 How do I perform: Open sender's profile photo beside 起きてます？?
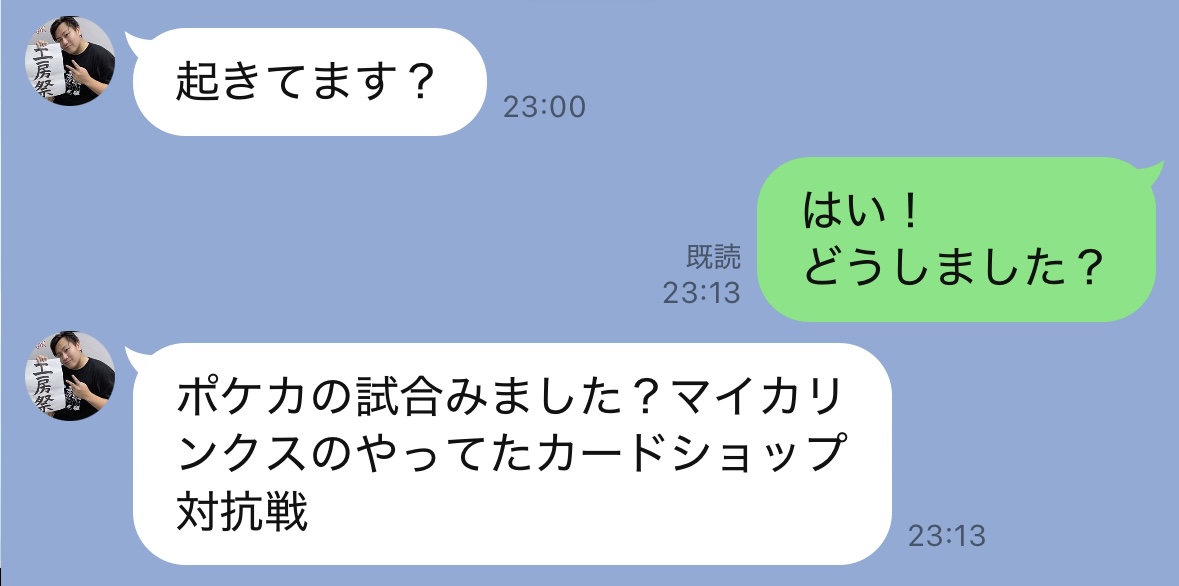coord(69,61)
